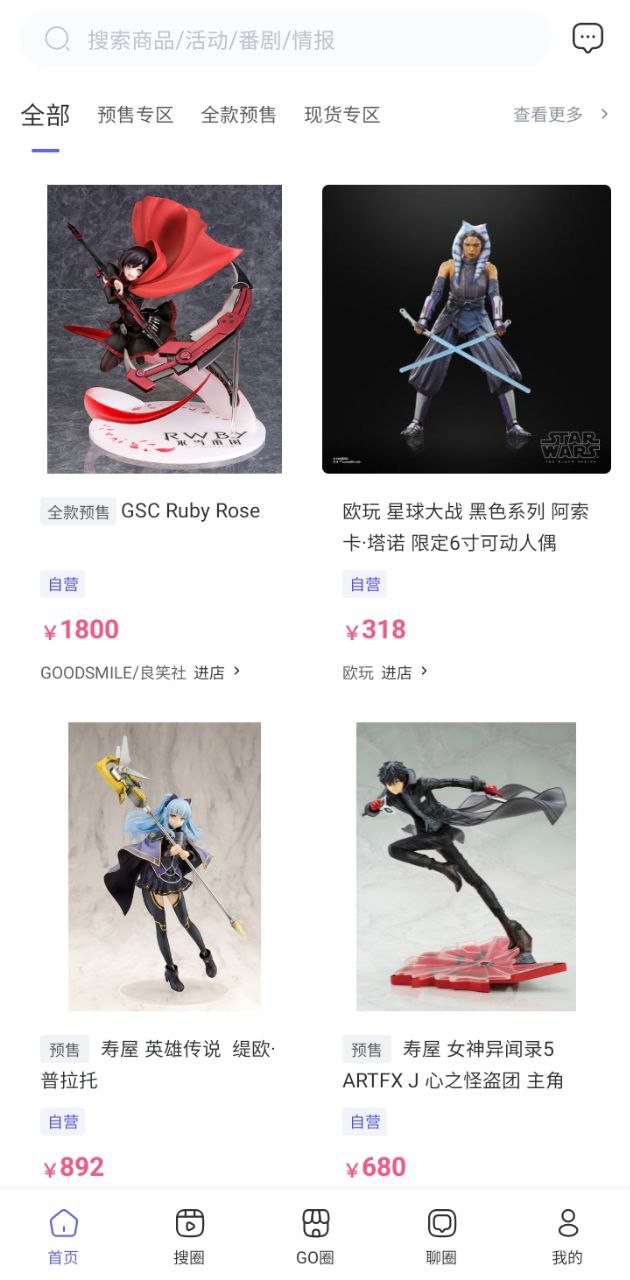View the 星球大战 阿索卡·塔诺 figure card
The width and height of the screenshot is (630, 1280).
pyautogui.click(x=466, y=329)
